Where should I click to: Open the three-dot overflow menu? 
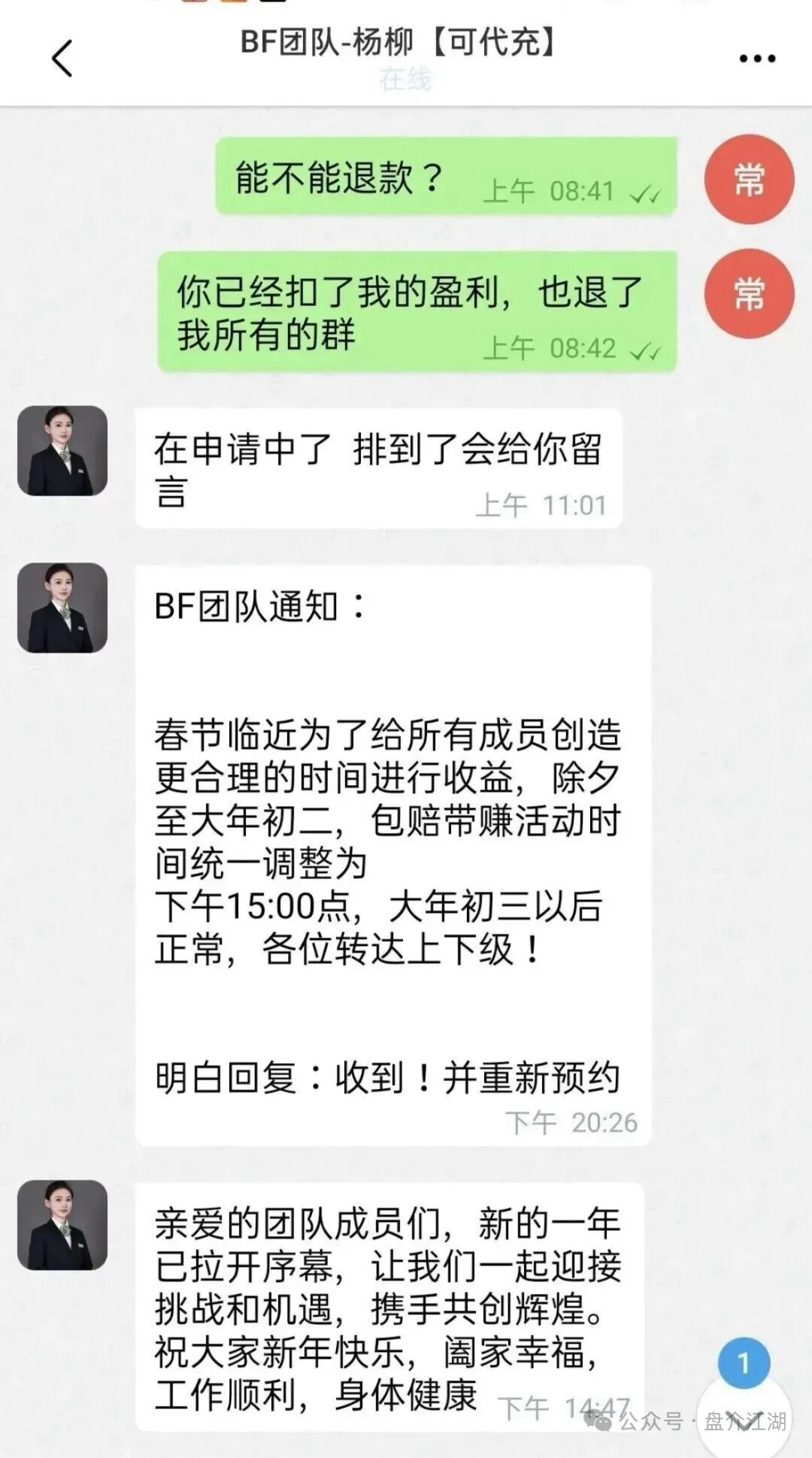(x=756, y=58)
